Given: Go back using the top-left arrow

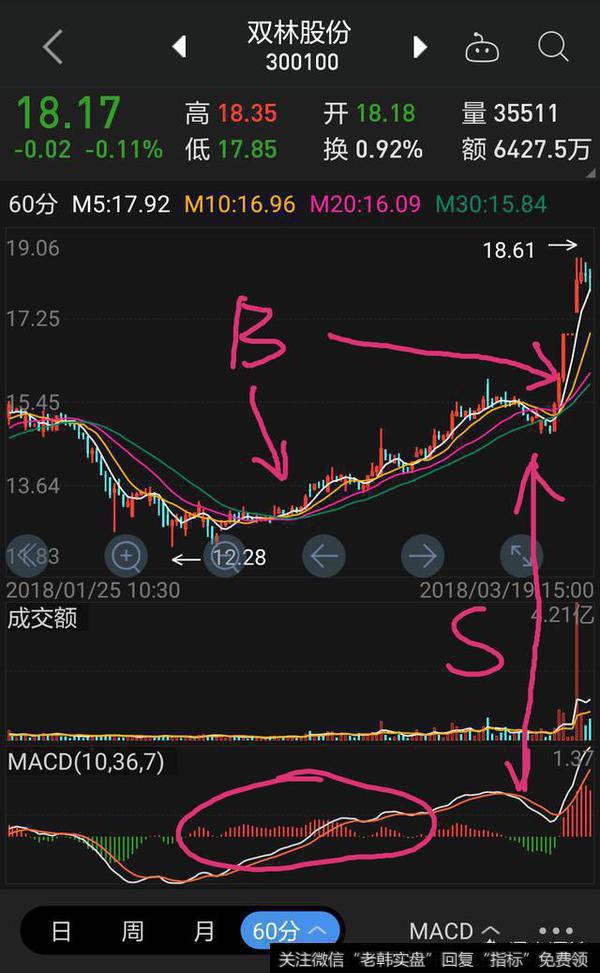Looking at the screenshot, I should pyautogui.click(x=52, y=46).
